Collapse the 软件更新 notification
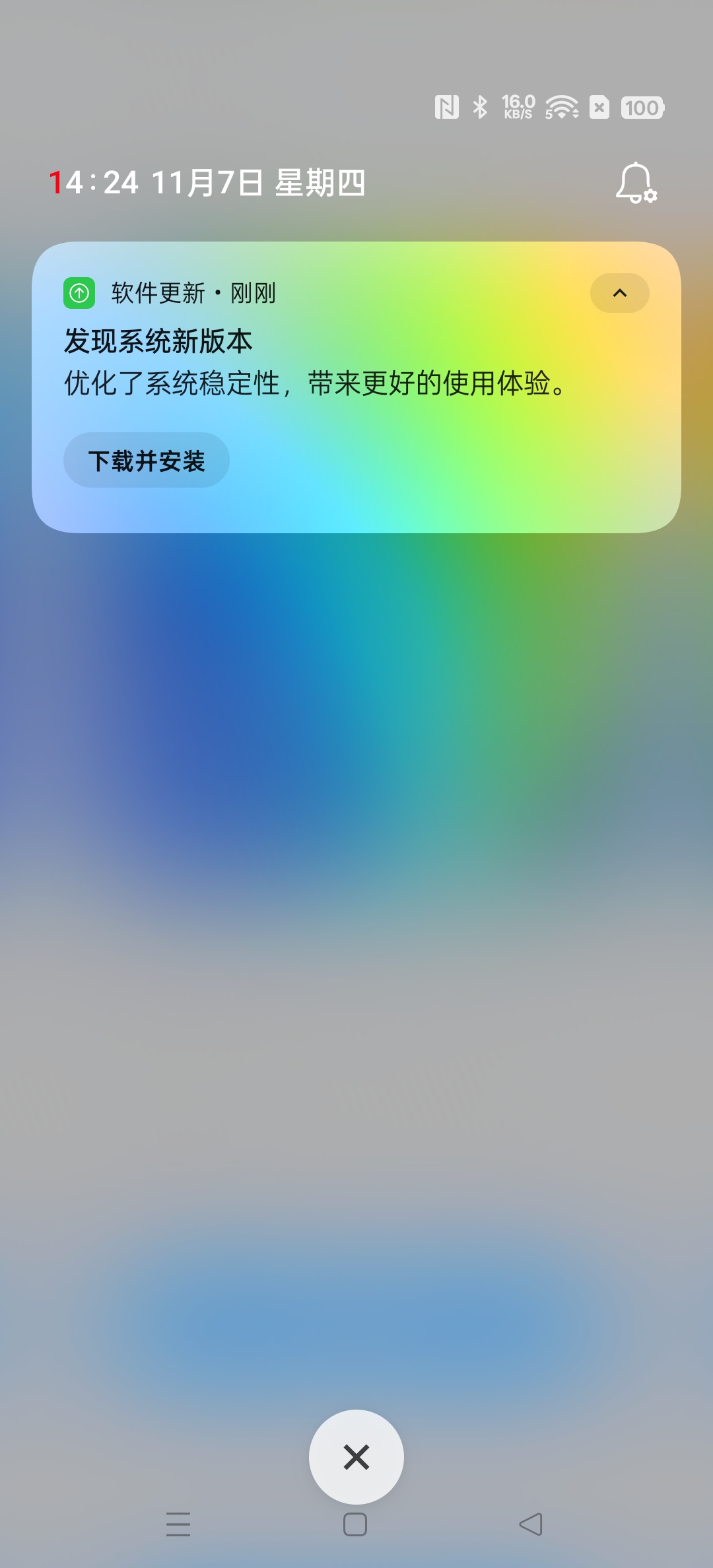Image resolution: width=713 pixels, height=1568 pixels. tap(619, 293)
